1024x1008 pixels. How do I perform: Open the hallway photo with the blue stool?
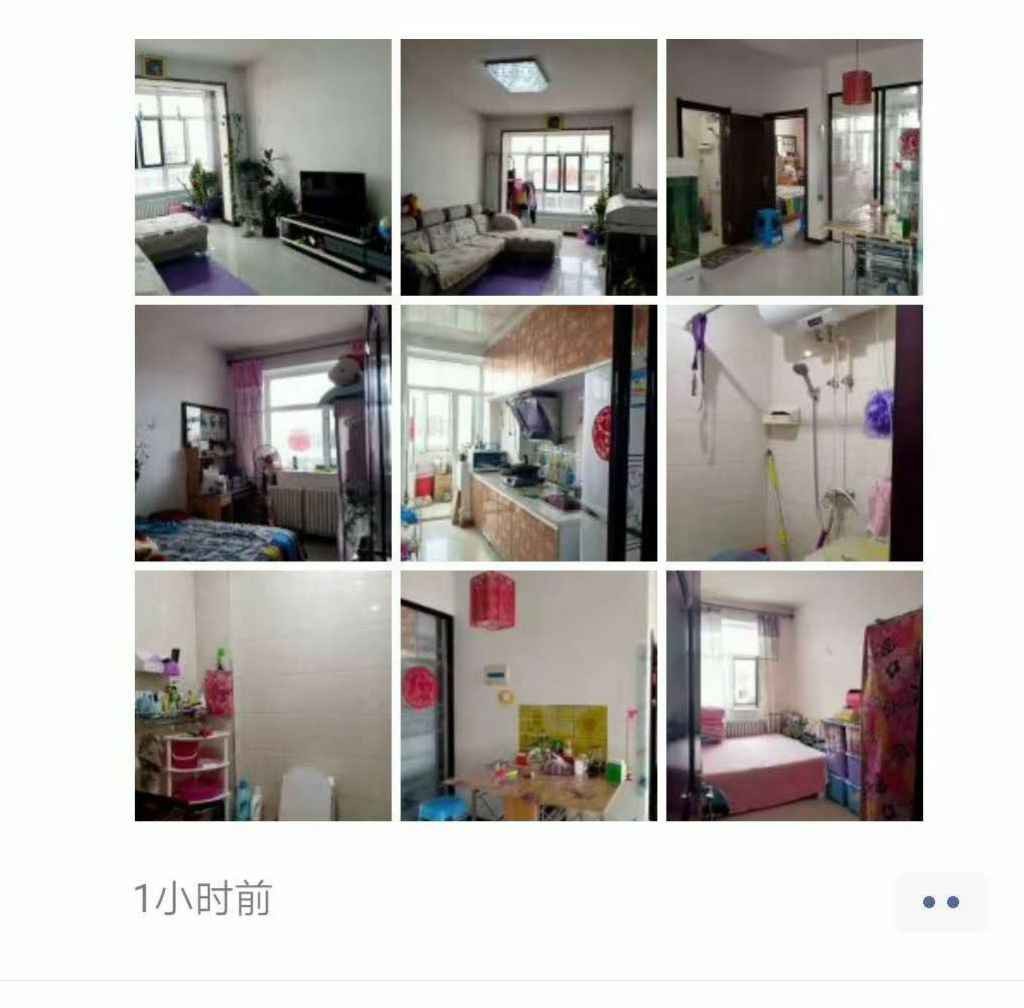click(x=794, y=167)
